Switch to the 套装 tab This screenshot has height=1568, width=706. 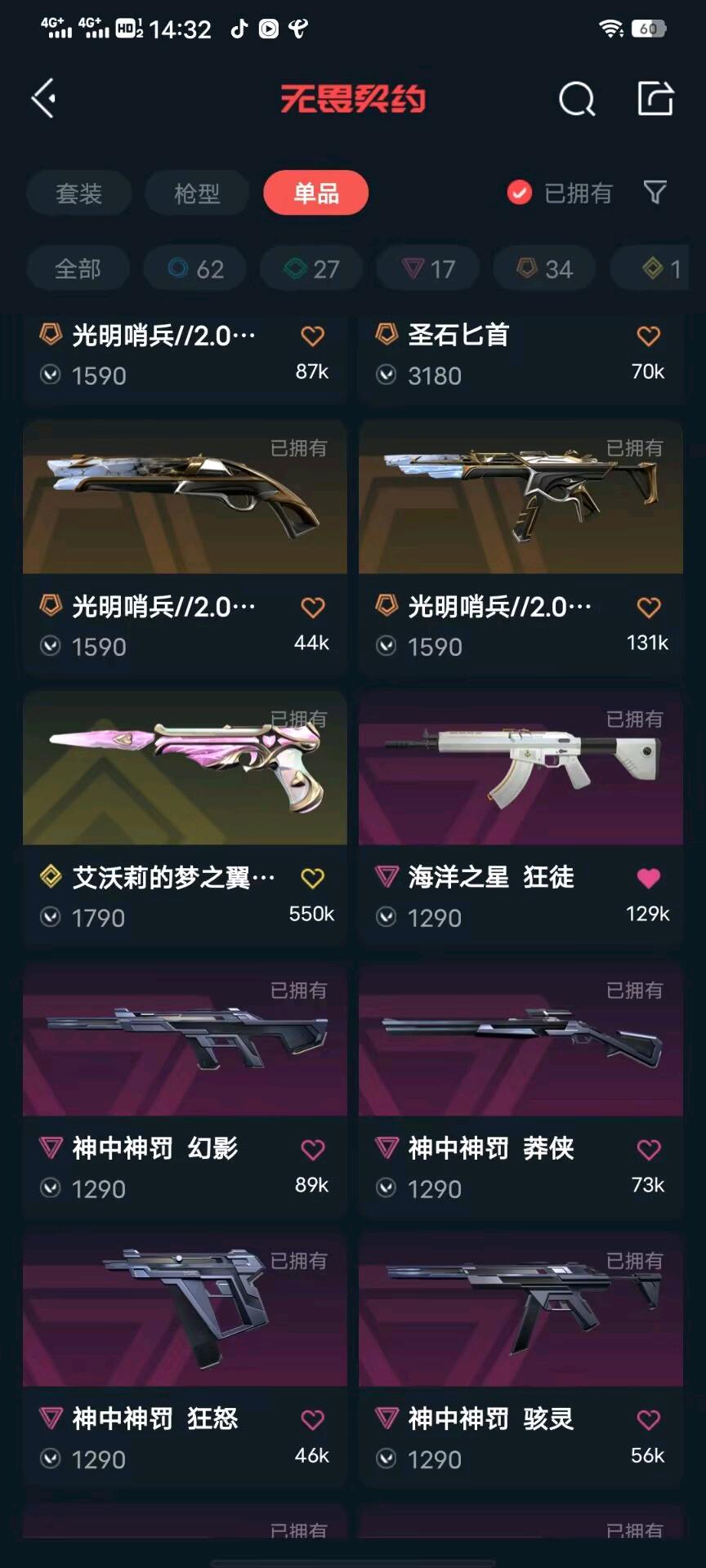(78, 194)
